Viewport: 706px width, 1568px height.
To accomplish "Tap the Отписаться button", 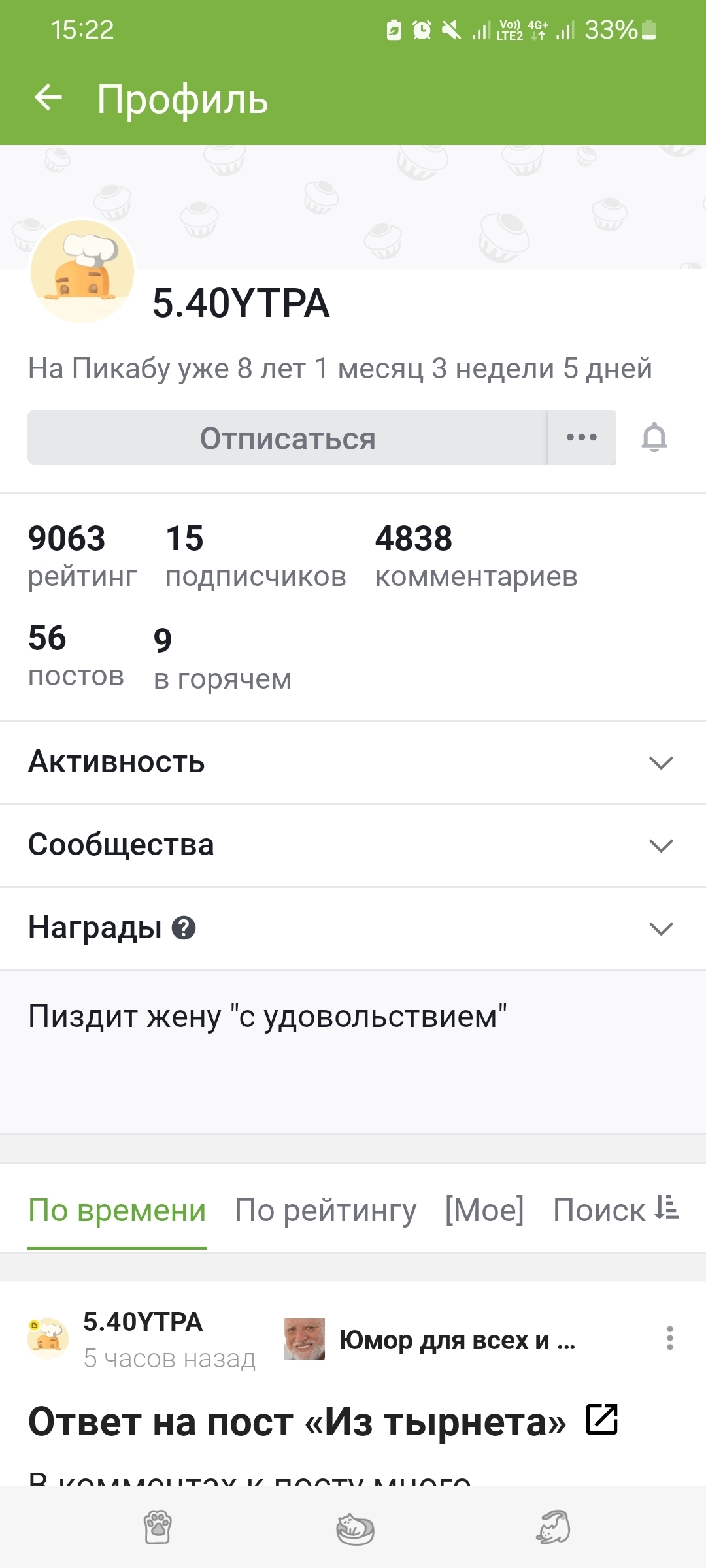I will (287, 438).
